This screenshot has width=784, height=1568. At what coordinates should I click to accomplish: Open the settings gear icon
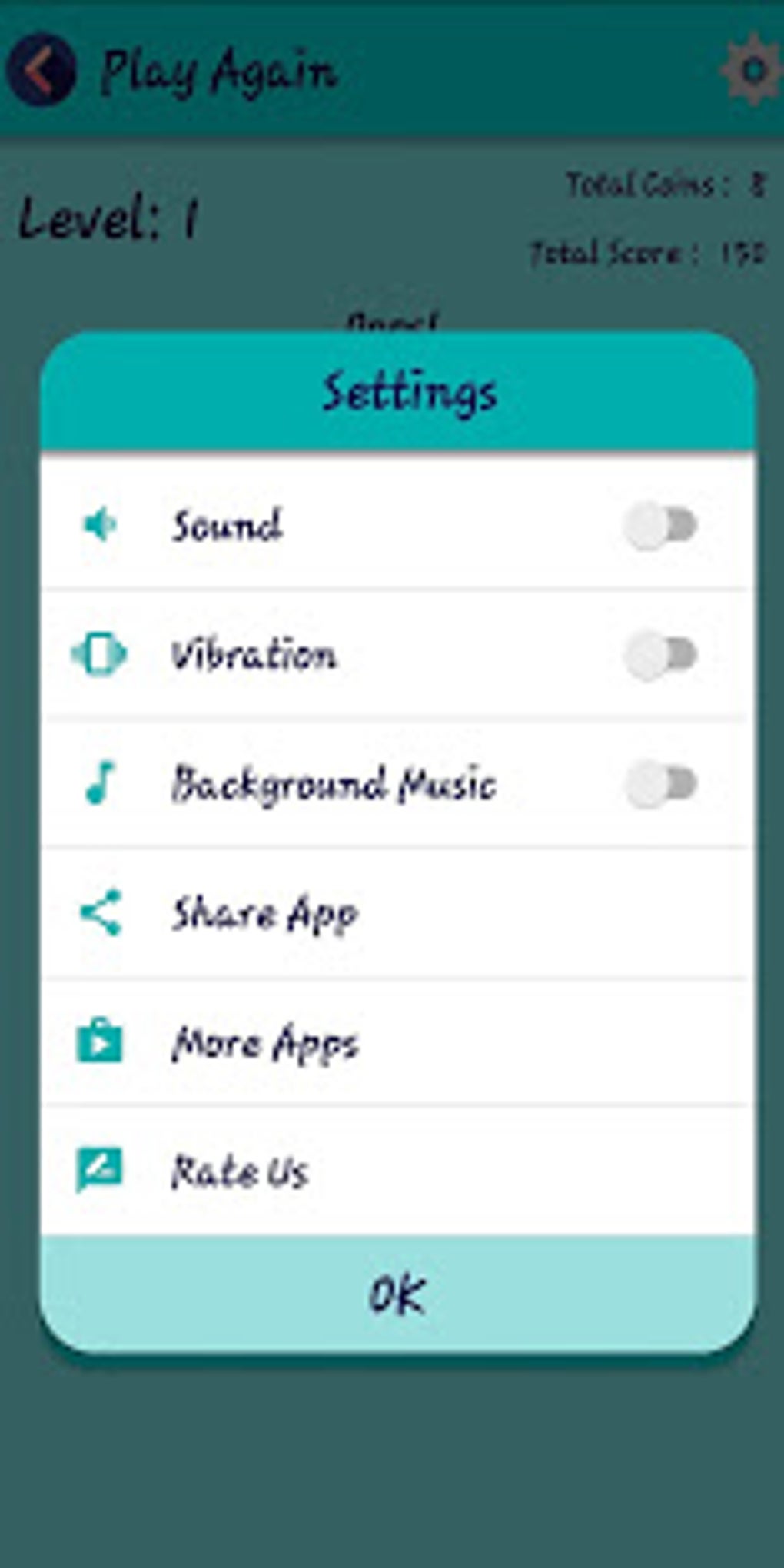752,70
